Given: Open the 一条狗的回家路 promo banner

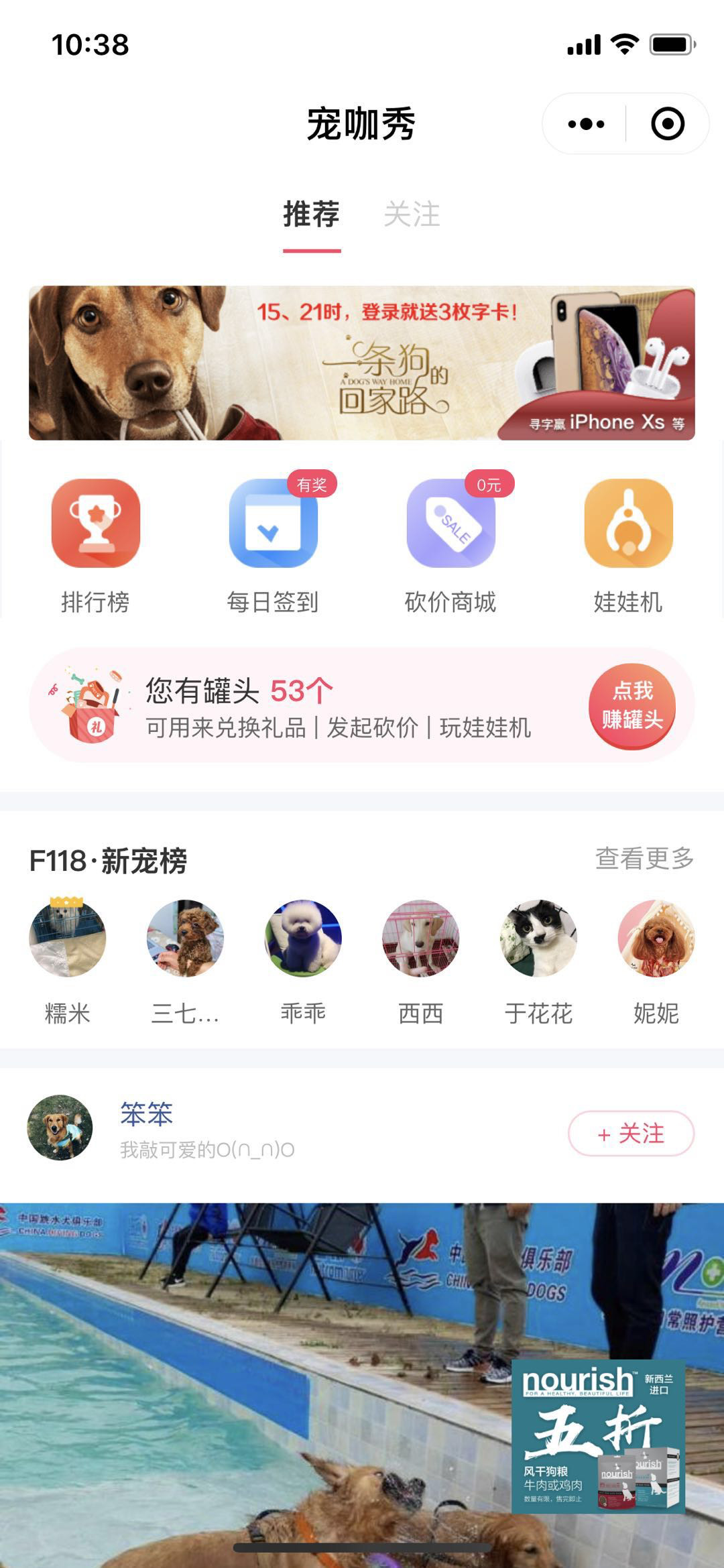Looking at the screenshot, I should (x=362, y=363).
